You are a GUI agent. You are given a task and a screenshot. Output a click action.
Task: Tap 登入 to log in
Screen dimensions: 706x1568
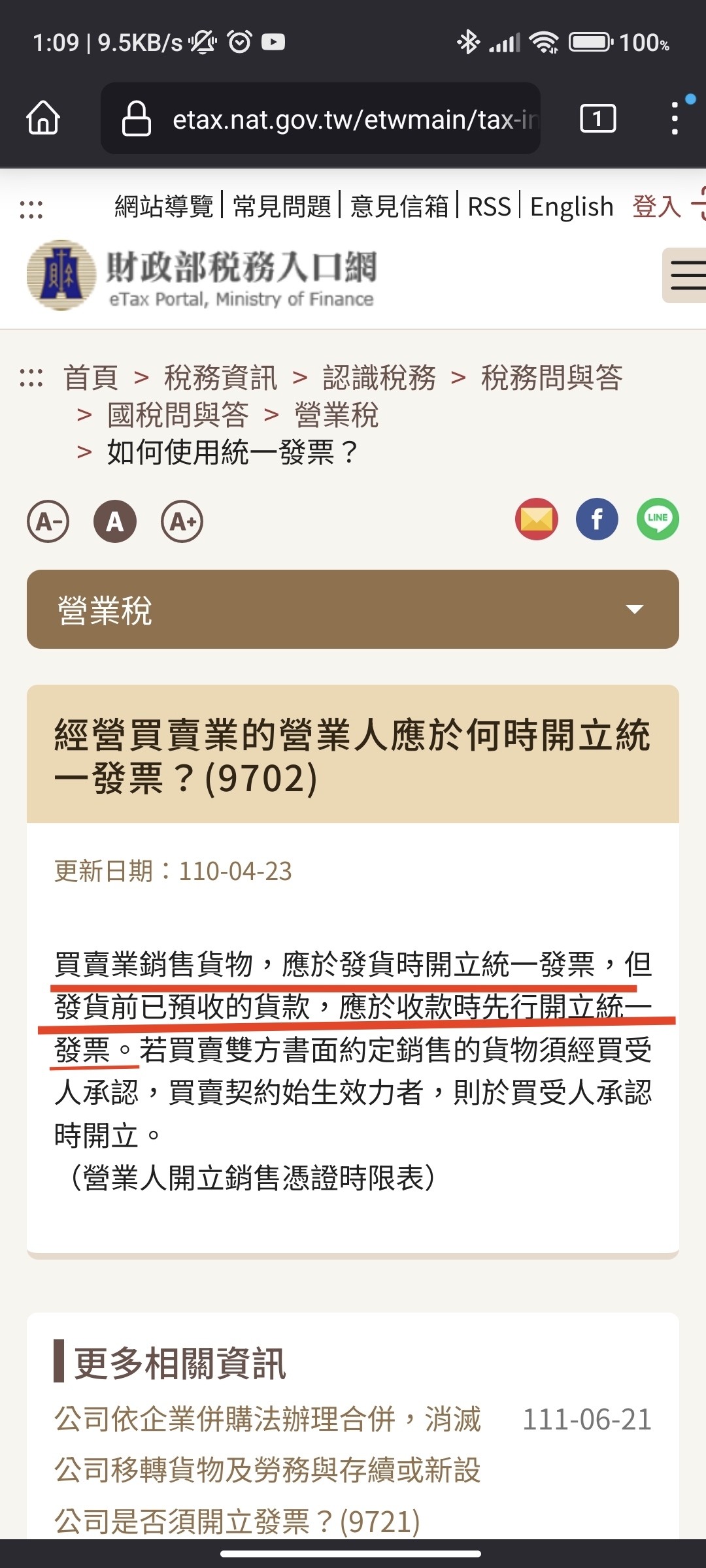click(656, 206)
